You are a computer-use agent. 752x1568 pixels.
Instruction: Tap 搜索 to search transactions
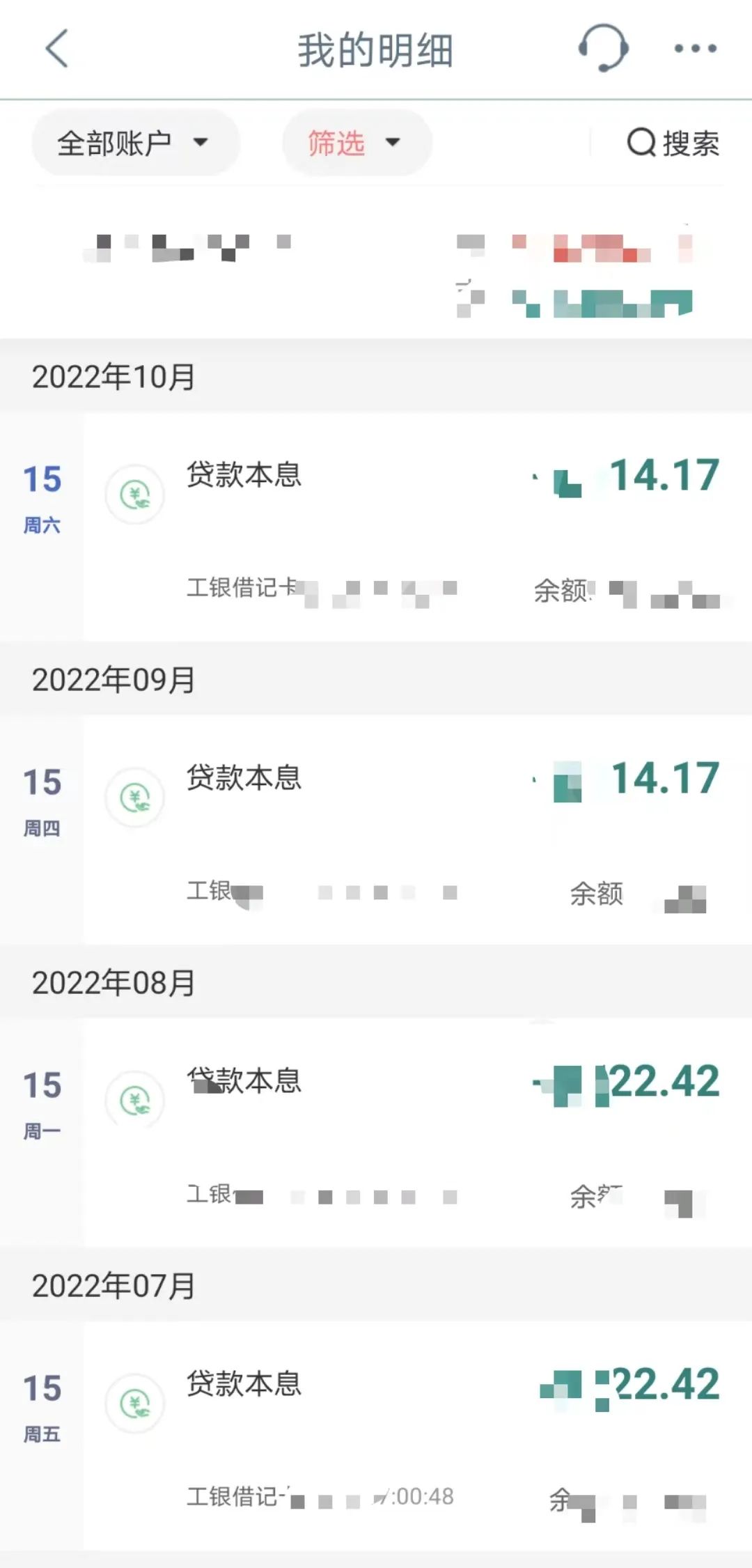click(x=673, y=143)
